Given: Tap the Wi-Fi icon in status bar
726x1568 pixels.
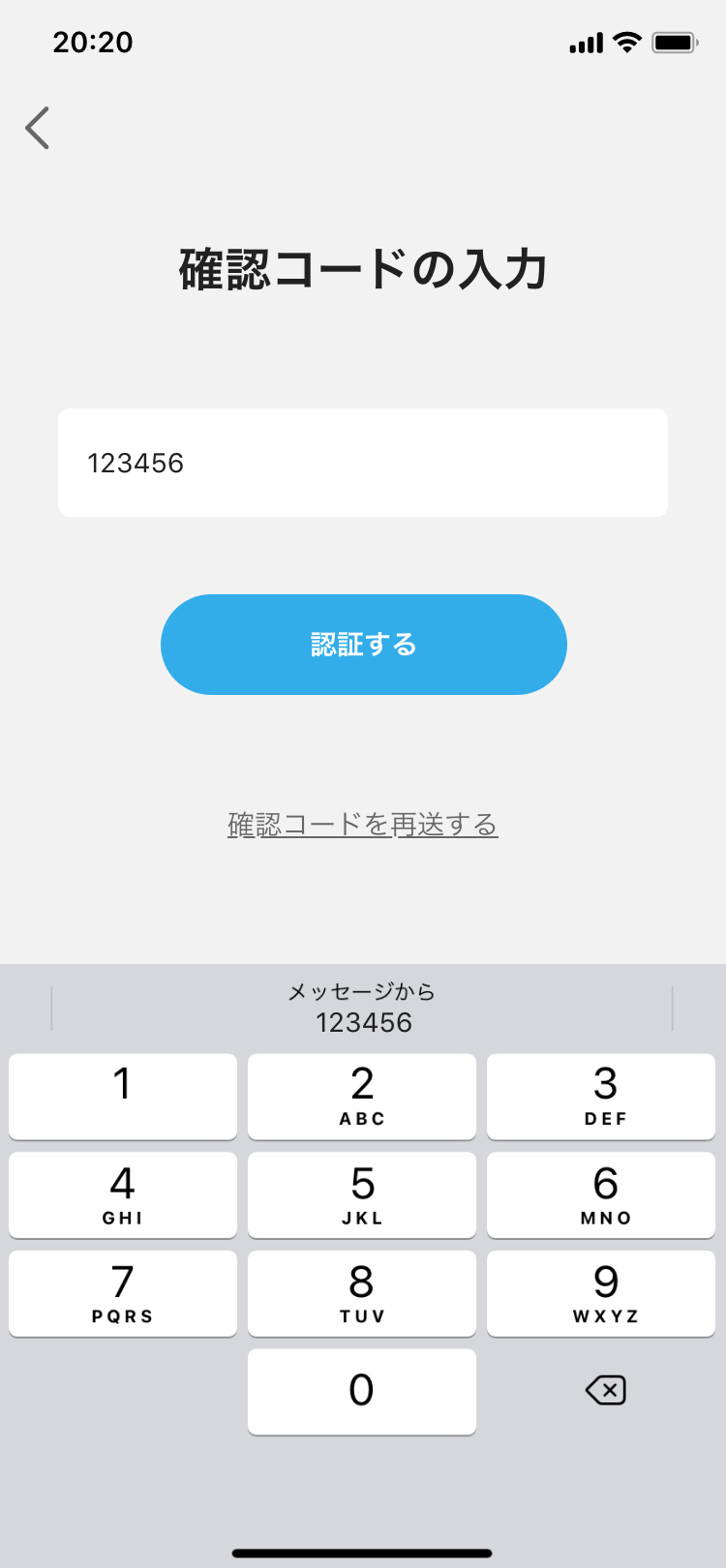Looking at the screenshot, I should [629, 42].
